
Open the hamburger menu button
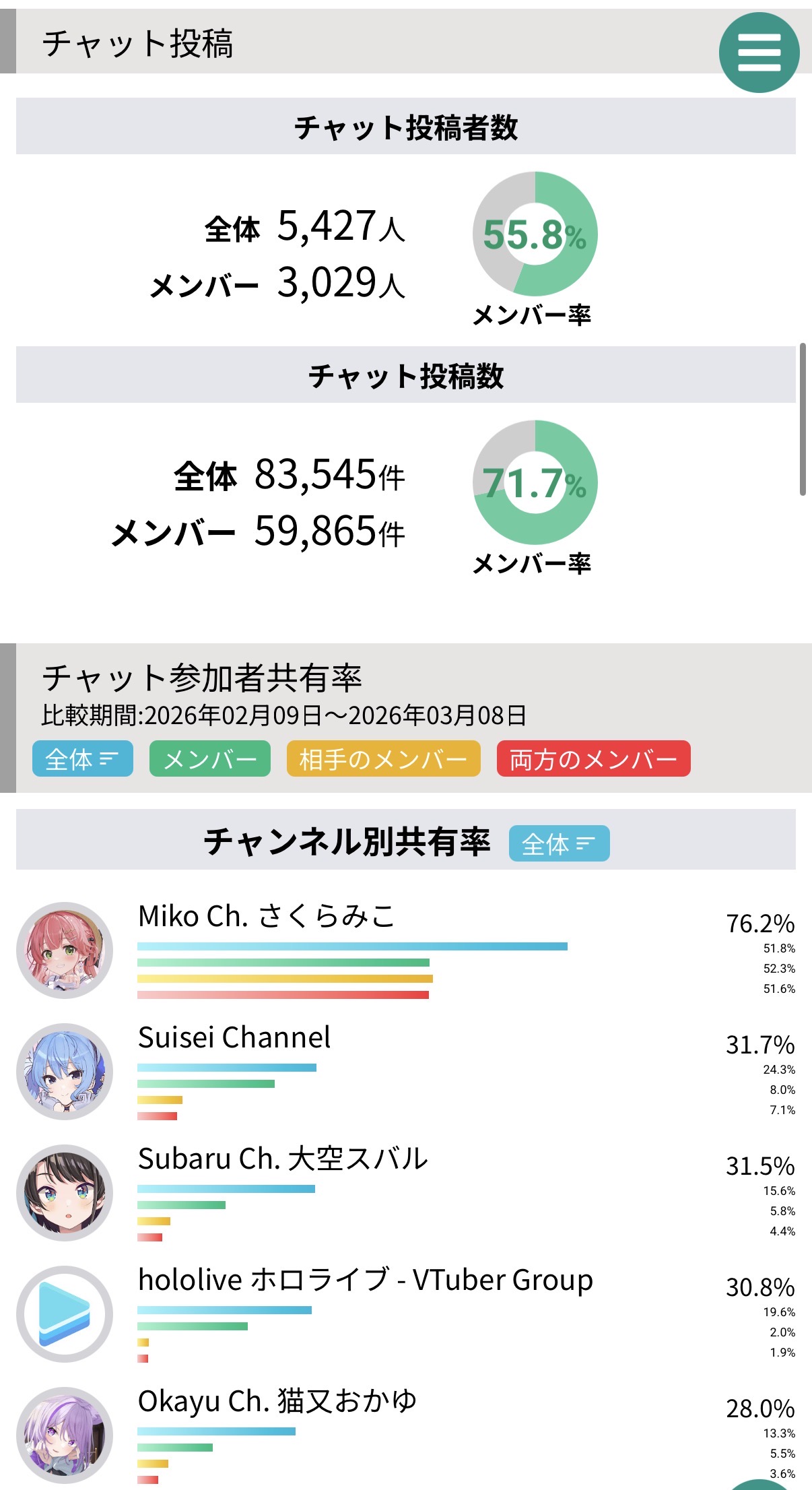(x=759, y=53)
